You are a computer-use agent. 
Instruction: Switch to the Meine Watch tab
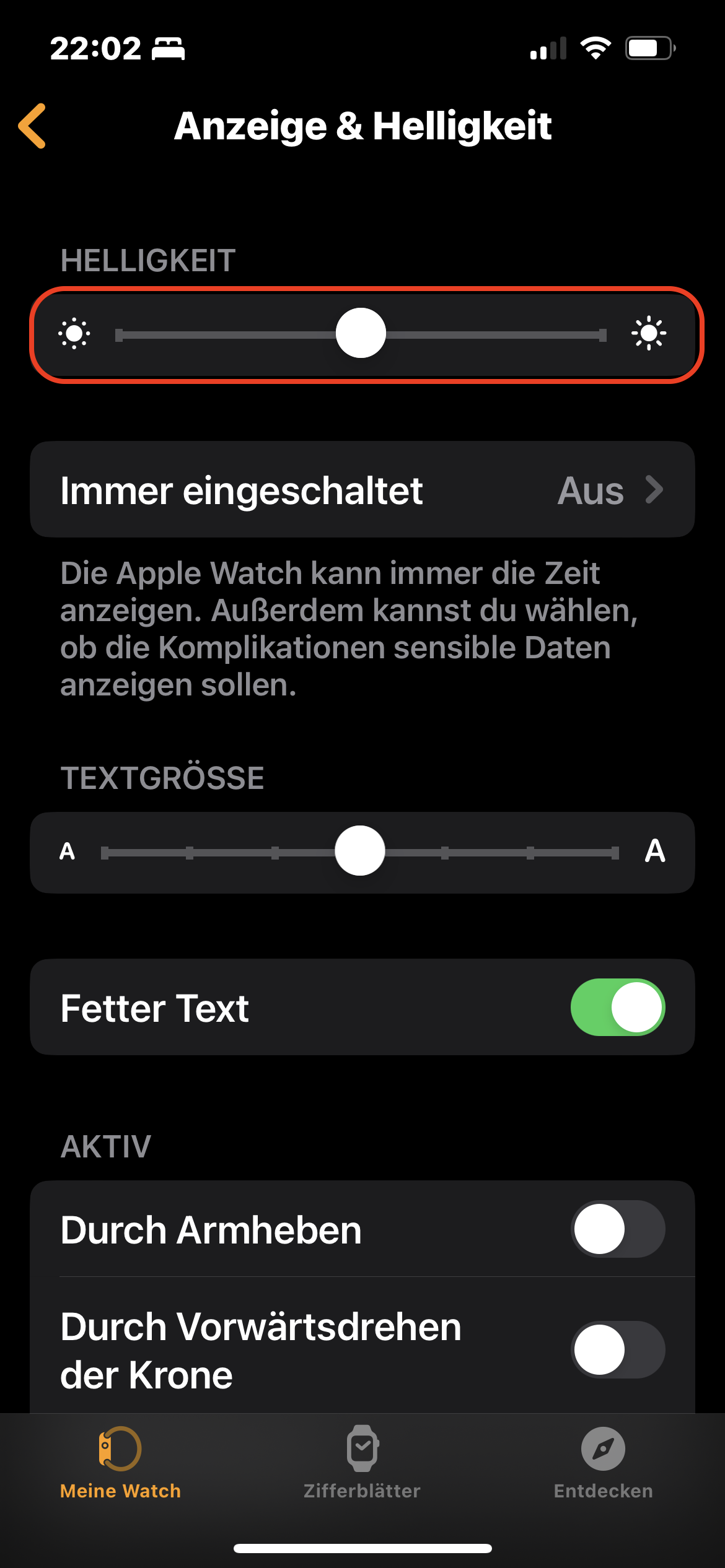click(120, 1463)
